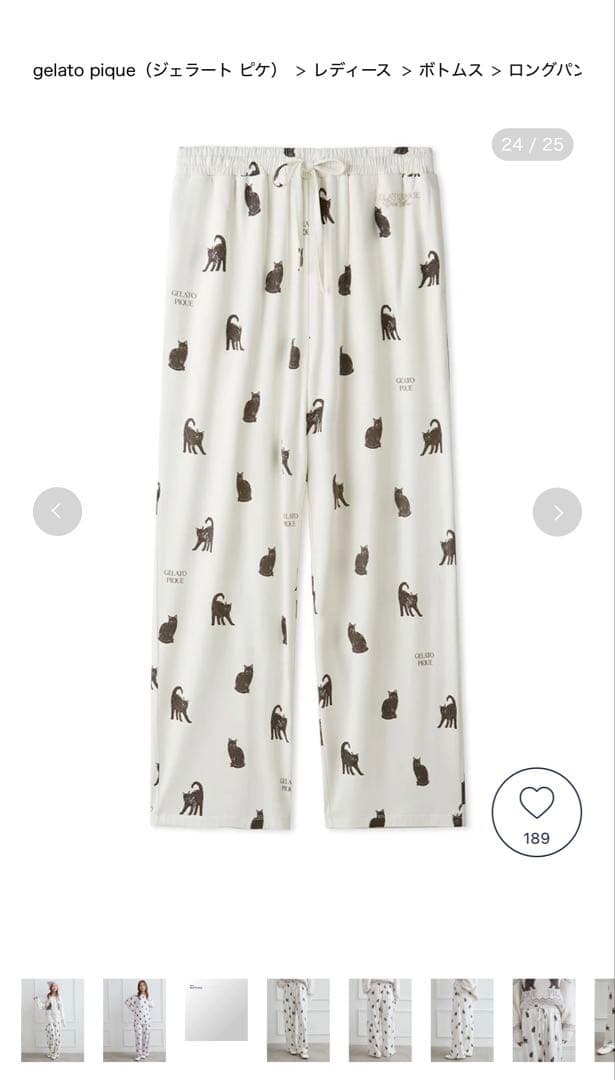Viewport: 615px width, 1080px height.
Task: Select thumbnail of model in full pajama set
Action: coord(134,1019)
